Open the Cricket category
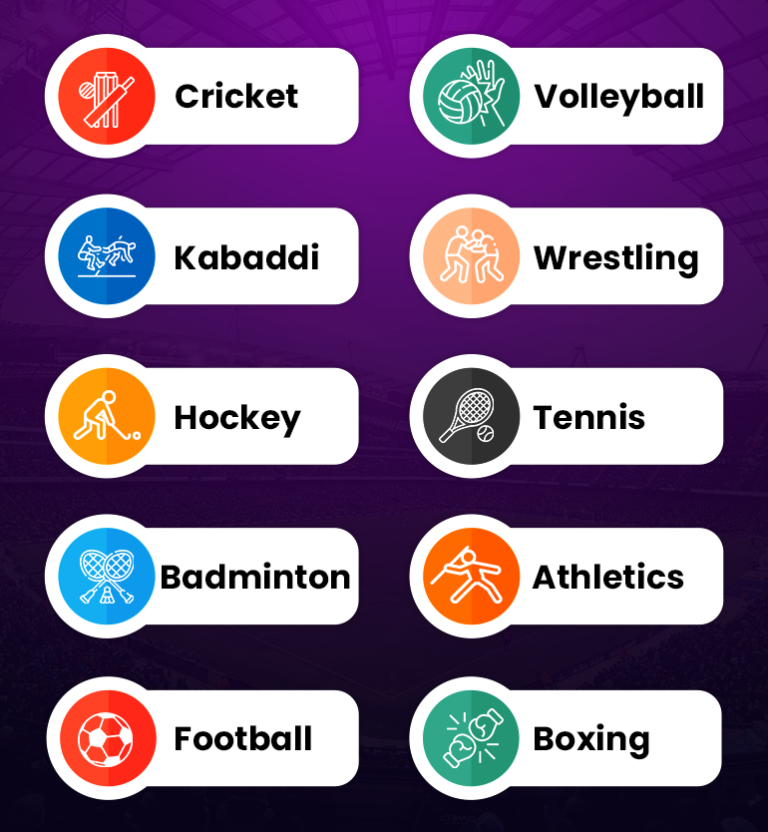The width and height of the screenshot is (768, 832). coord(236,96)
